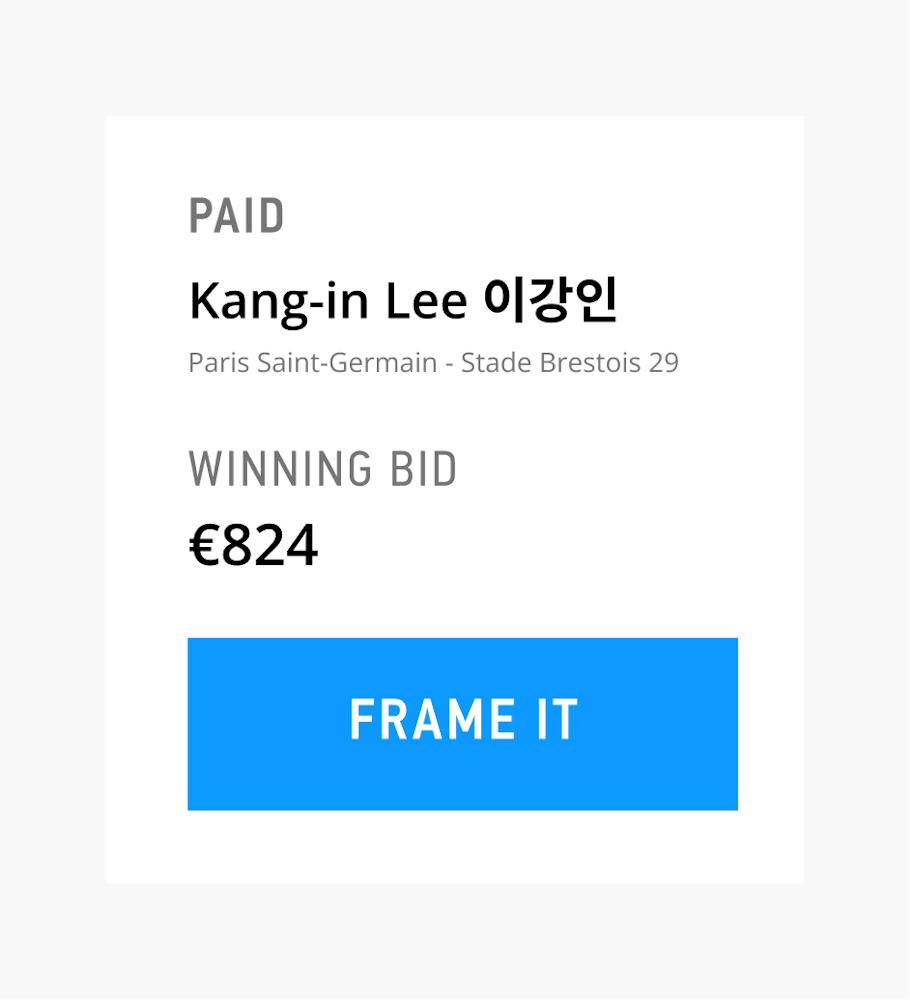Image resolution: width=910 pixels, height=1000 pixels.
Task: Click the PAID badge above the player name
Action: (237, 214)
